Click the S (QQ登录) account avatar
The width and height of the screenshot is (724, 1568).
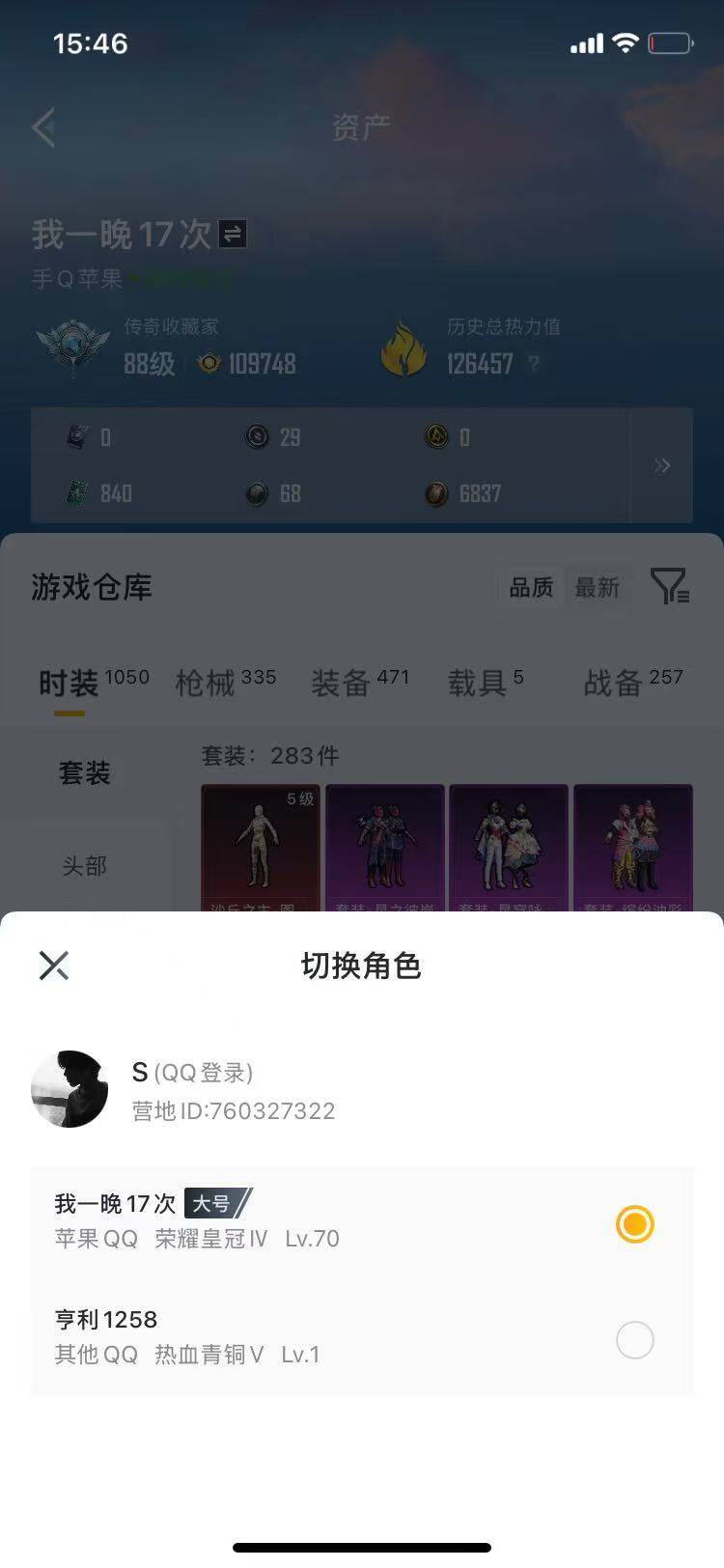point(70,1088)
